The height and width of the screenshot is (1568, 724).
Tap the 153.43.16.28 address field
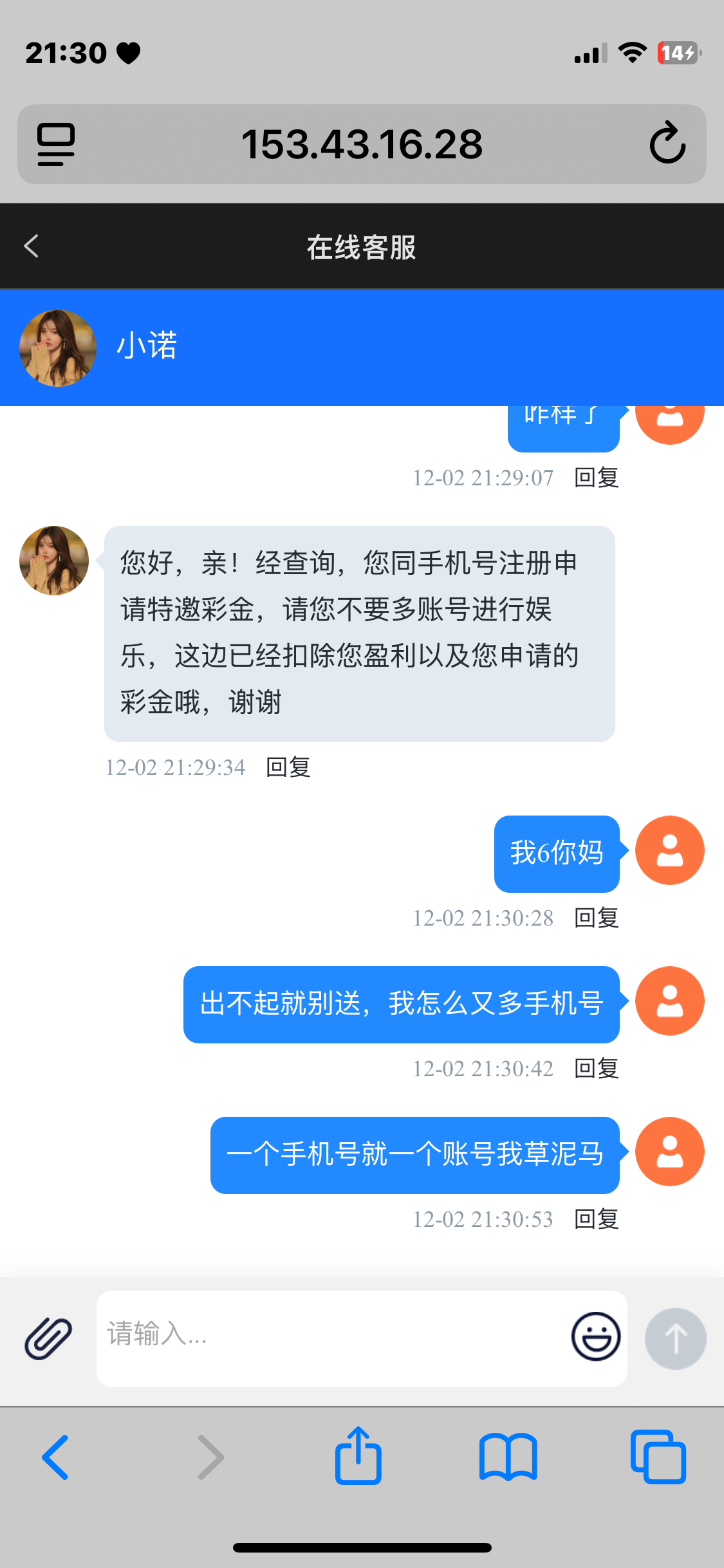[x=362, y=144]
